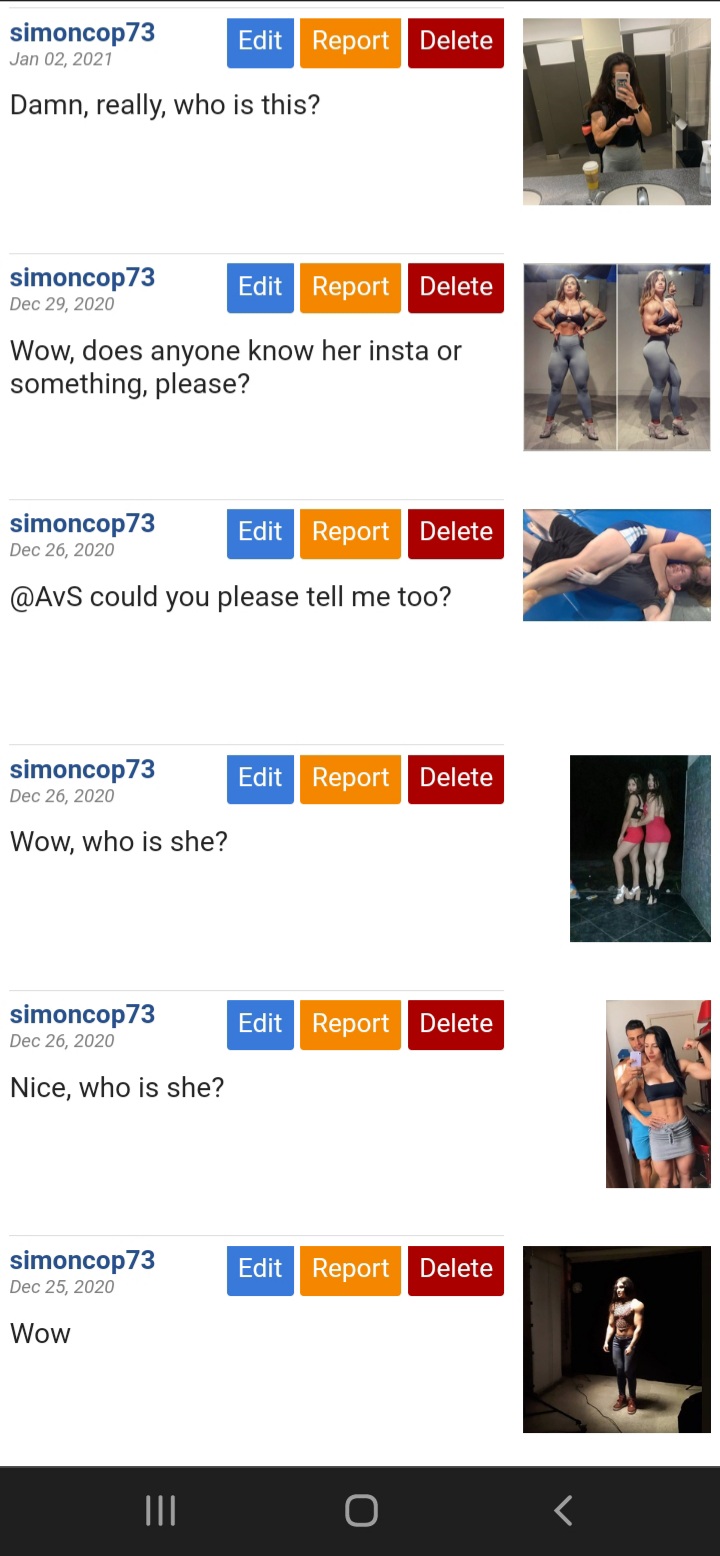View the photo beside the Dec 25 comment
Viewport: 720px width, 1556px height.
click(x=616, y=1339)
